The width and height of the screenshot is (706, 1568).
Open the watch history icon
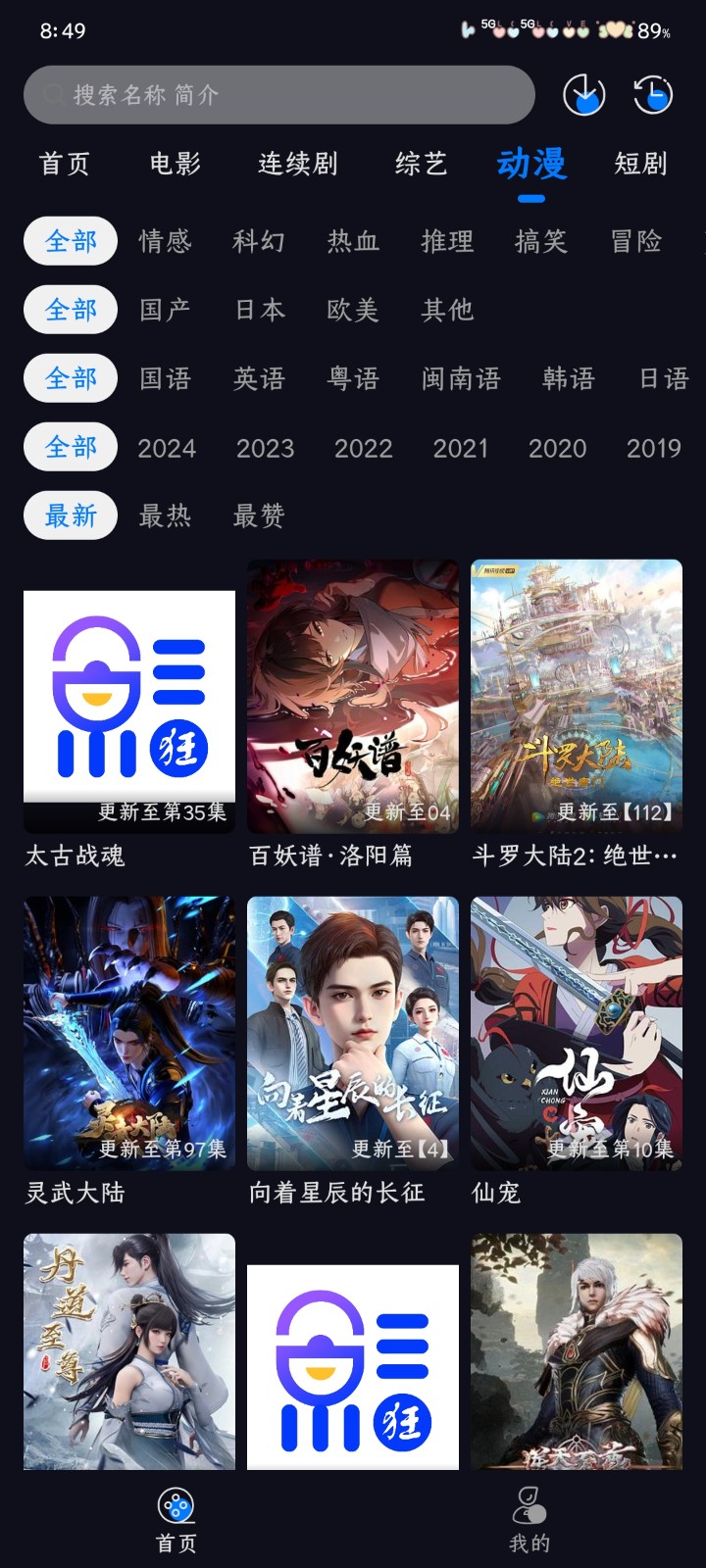[x=652, y=95]
